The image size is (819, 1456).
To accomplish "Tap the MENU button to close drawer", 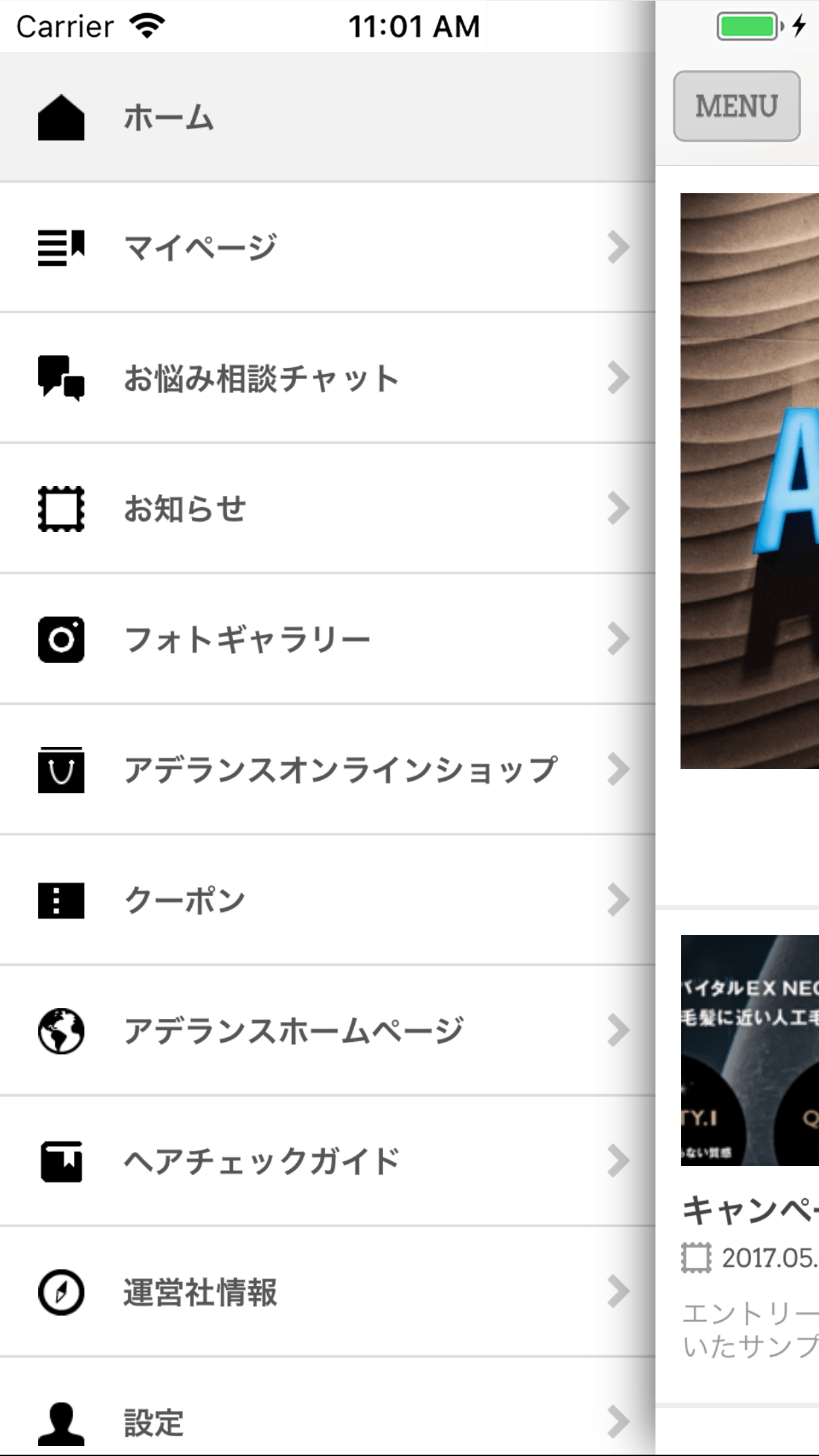I will [737, 106].
